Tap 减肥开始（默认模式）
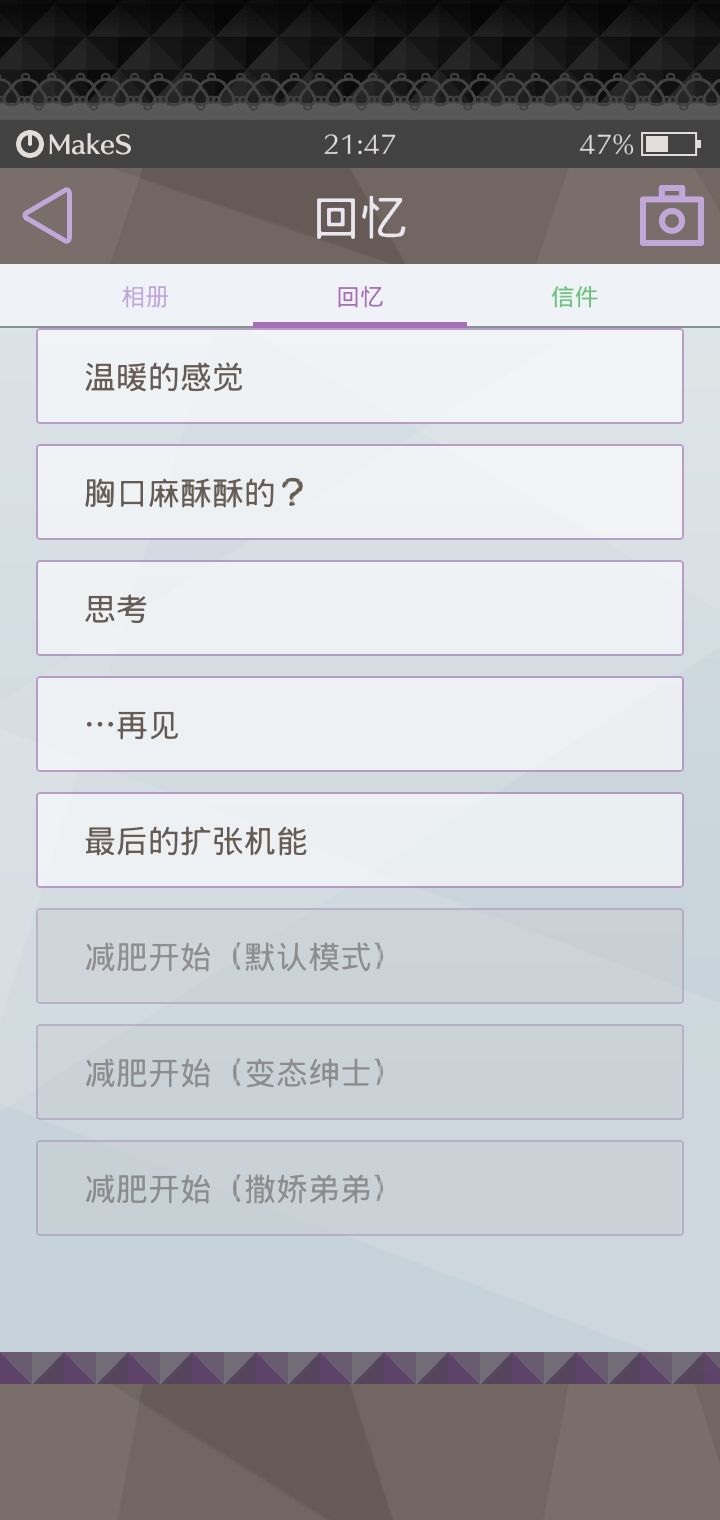Image resolution: width=720 pixels, height=1520 pixels. pyautogui.click(x=360, y=956)
